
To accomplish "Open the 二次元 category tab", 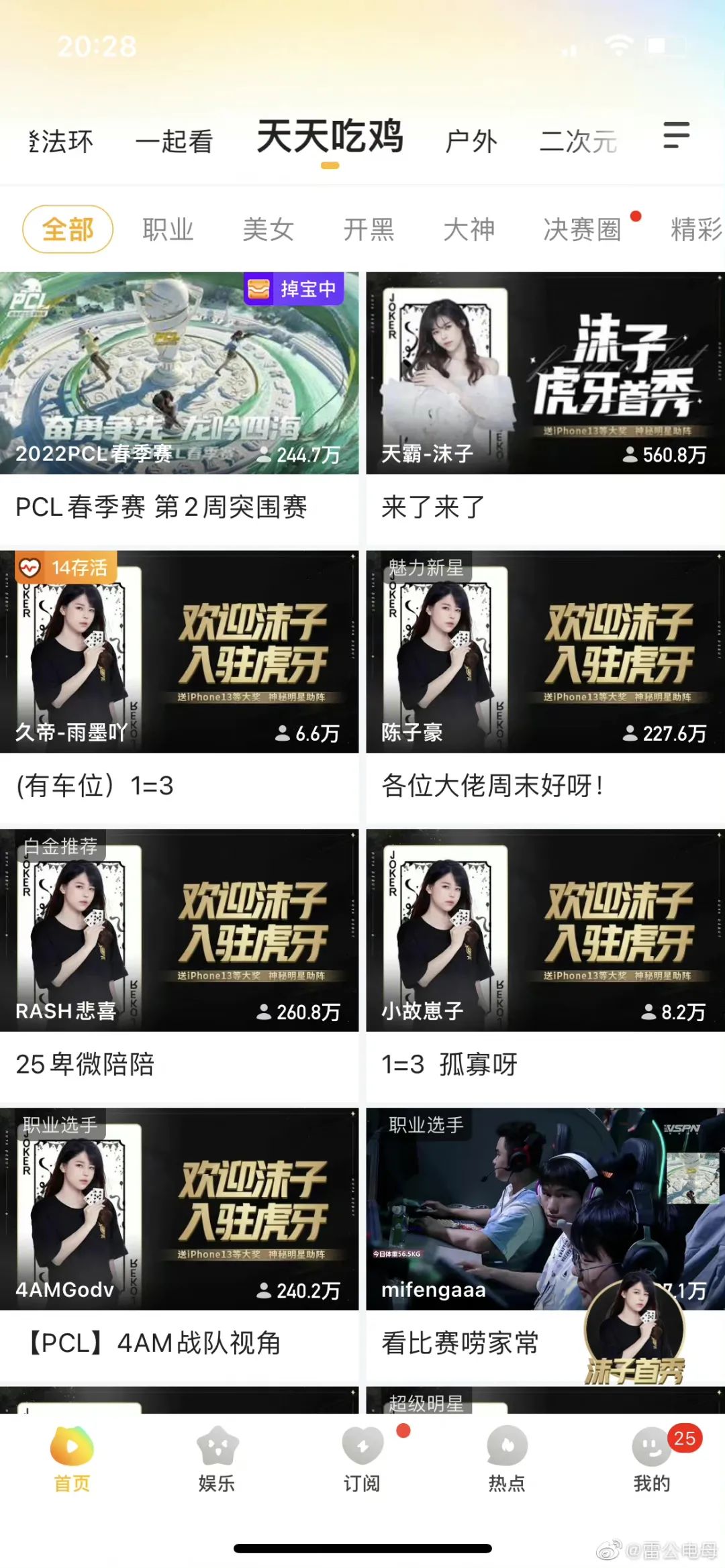I will point(578,142).
